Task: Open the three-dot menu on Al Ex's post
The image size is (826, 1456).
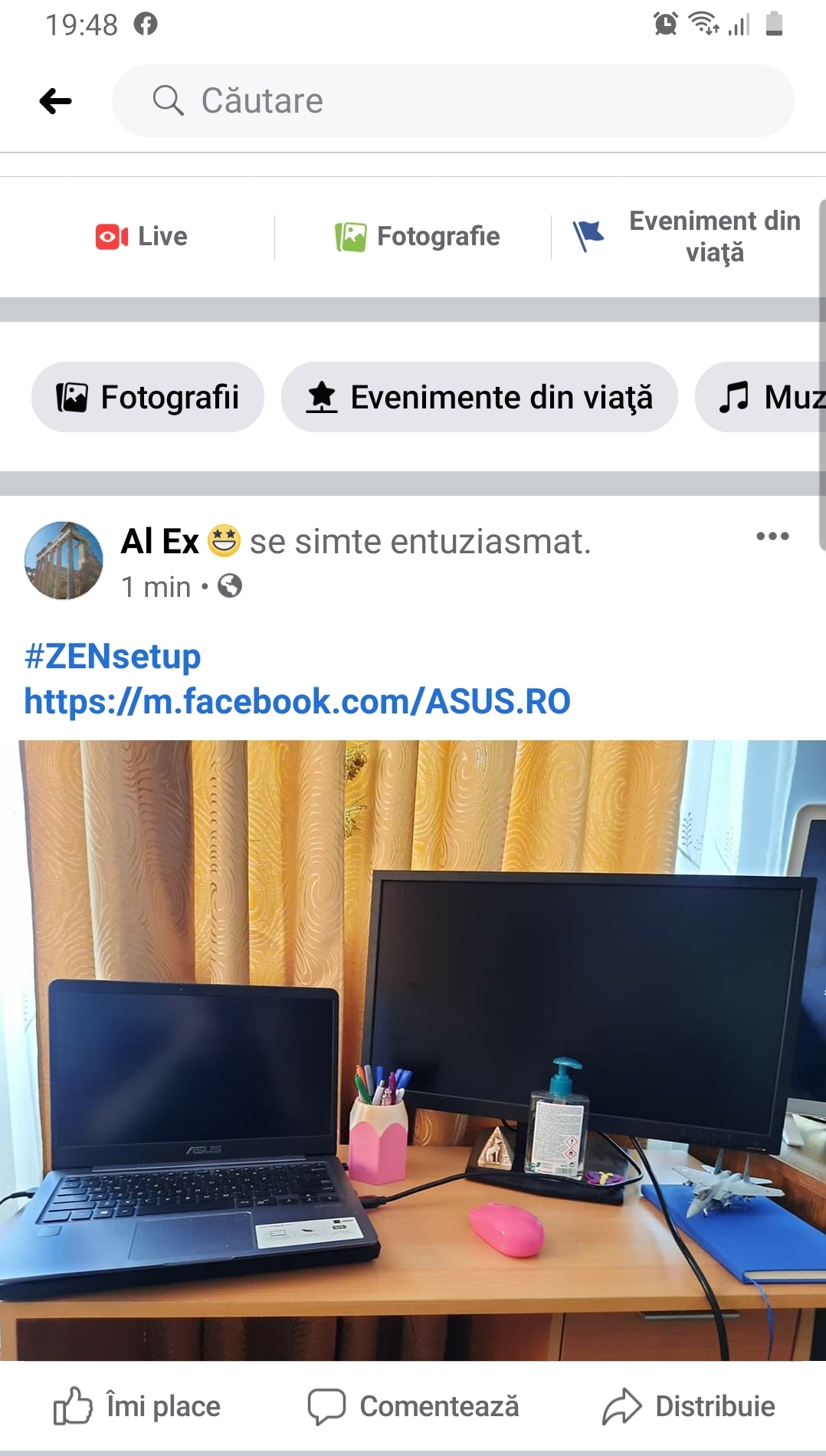Action: (x=772, y=536)
